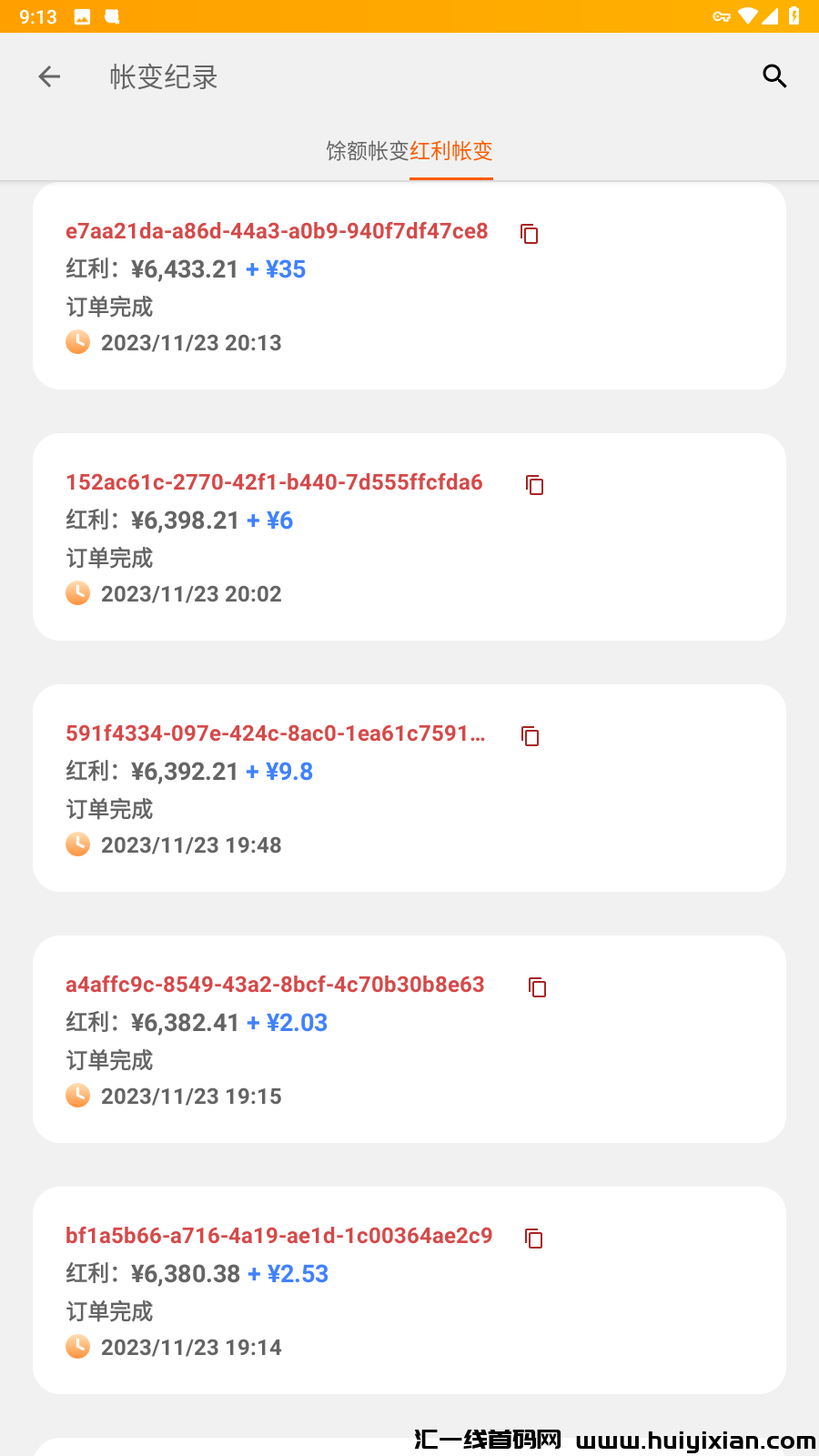Tap the 订单完成 text in the top card
The height and width of the screenshot is (1456, 819).
click(x=108, y=307)
